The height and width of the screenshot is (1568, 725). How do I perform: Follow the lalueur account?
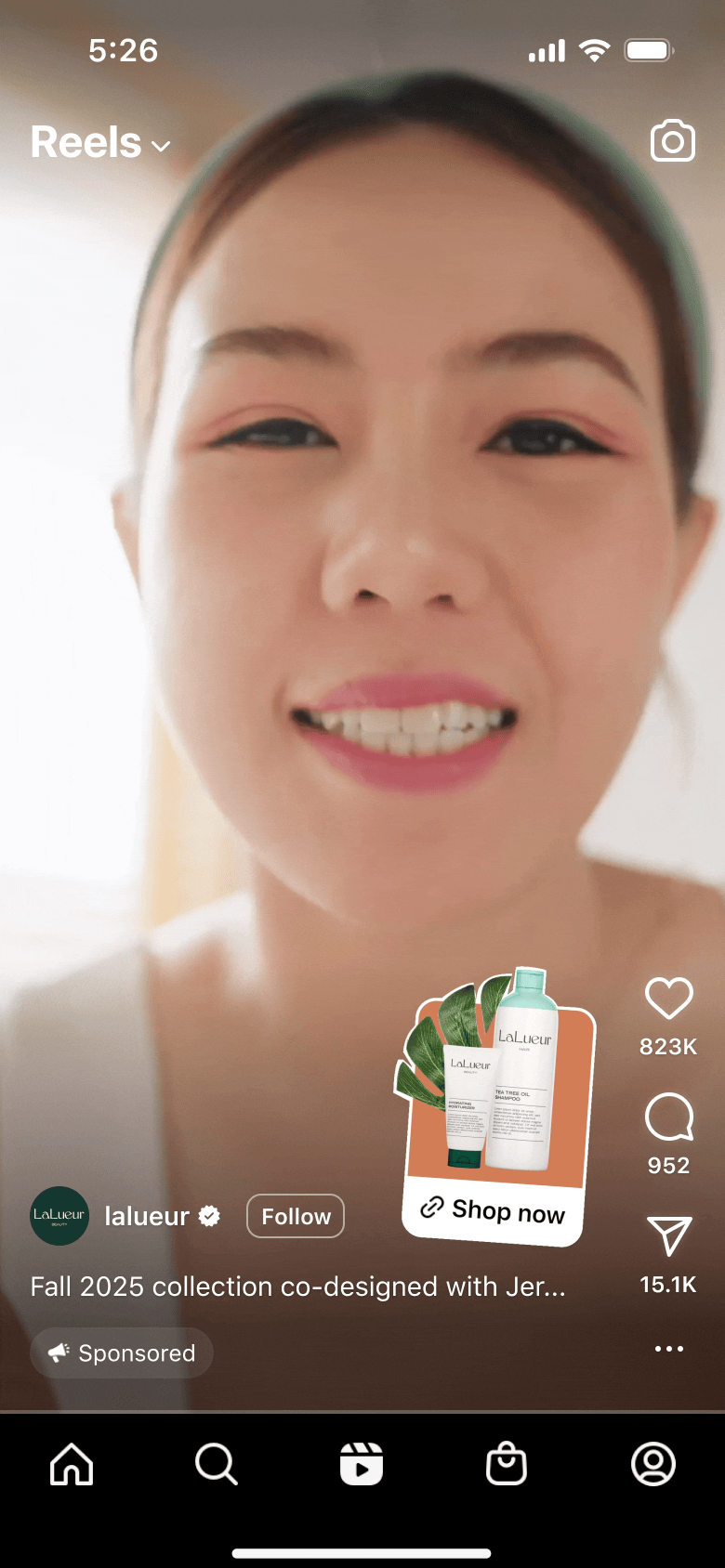pos(296,1216)
